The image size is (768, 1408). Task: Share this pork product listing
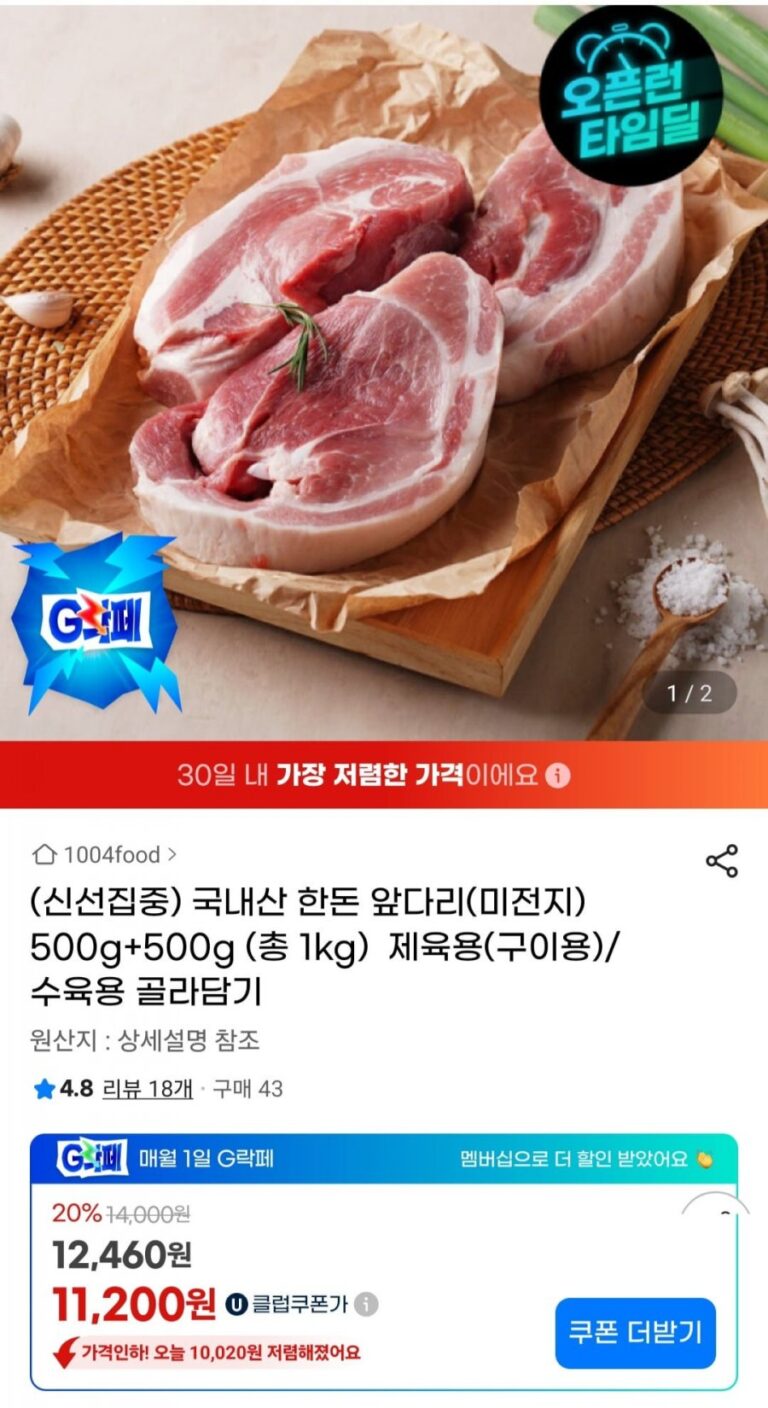point(721,861)
